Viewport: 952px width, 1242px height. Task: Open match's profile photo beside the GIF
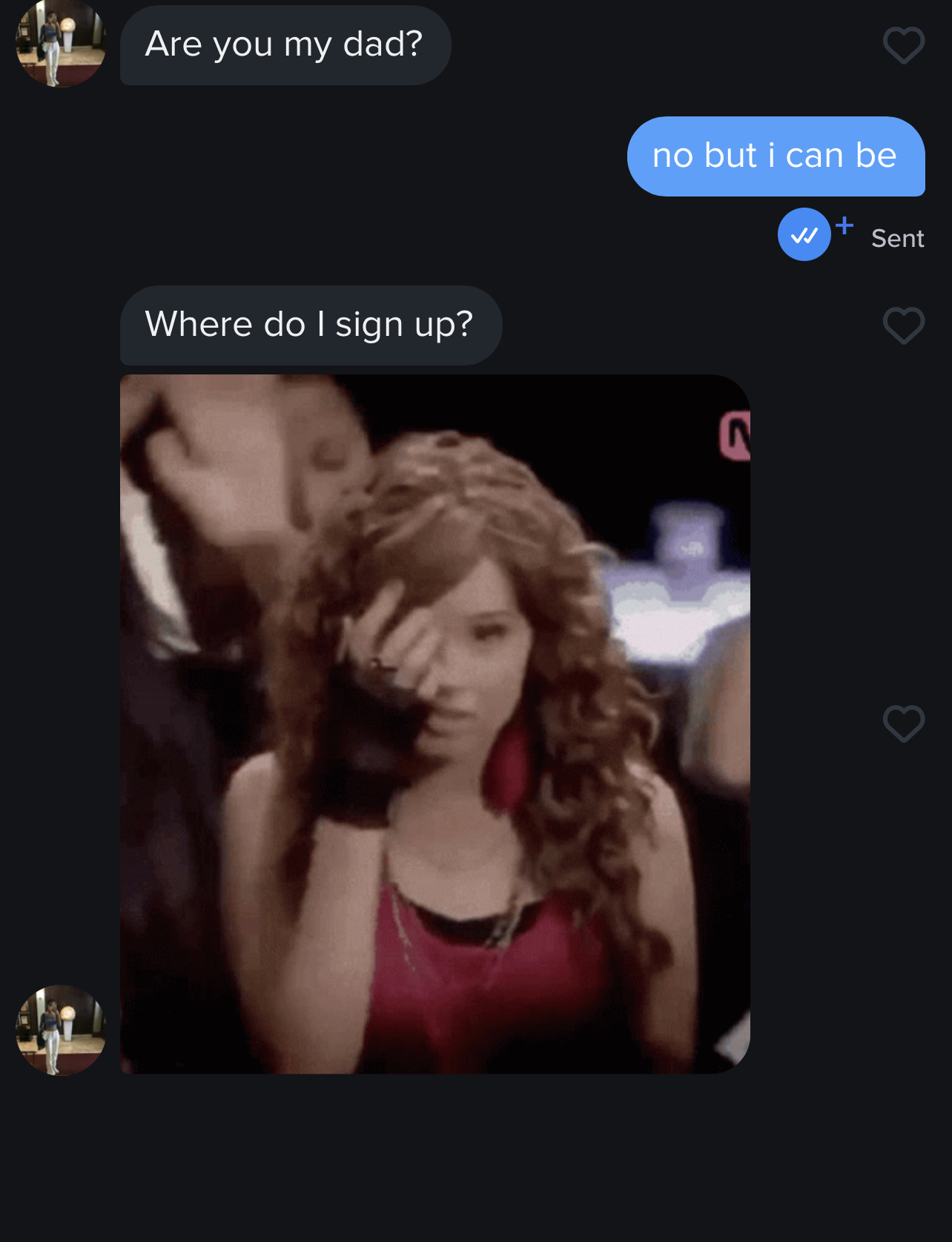click(60, 1029)
